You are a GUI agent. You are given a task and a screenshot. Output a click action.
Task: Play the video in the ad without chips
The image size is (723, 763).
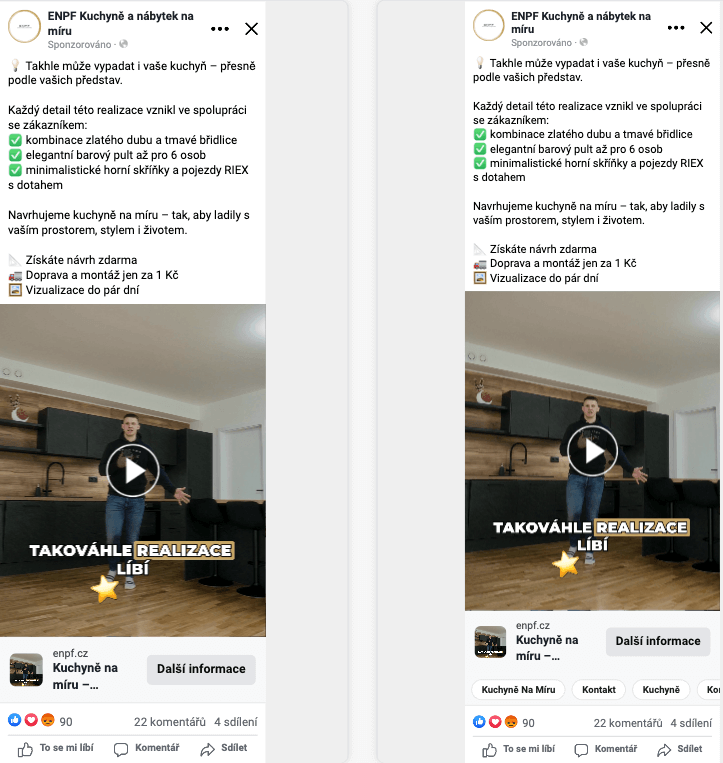[133, 470]
